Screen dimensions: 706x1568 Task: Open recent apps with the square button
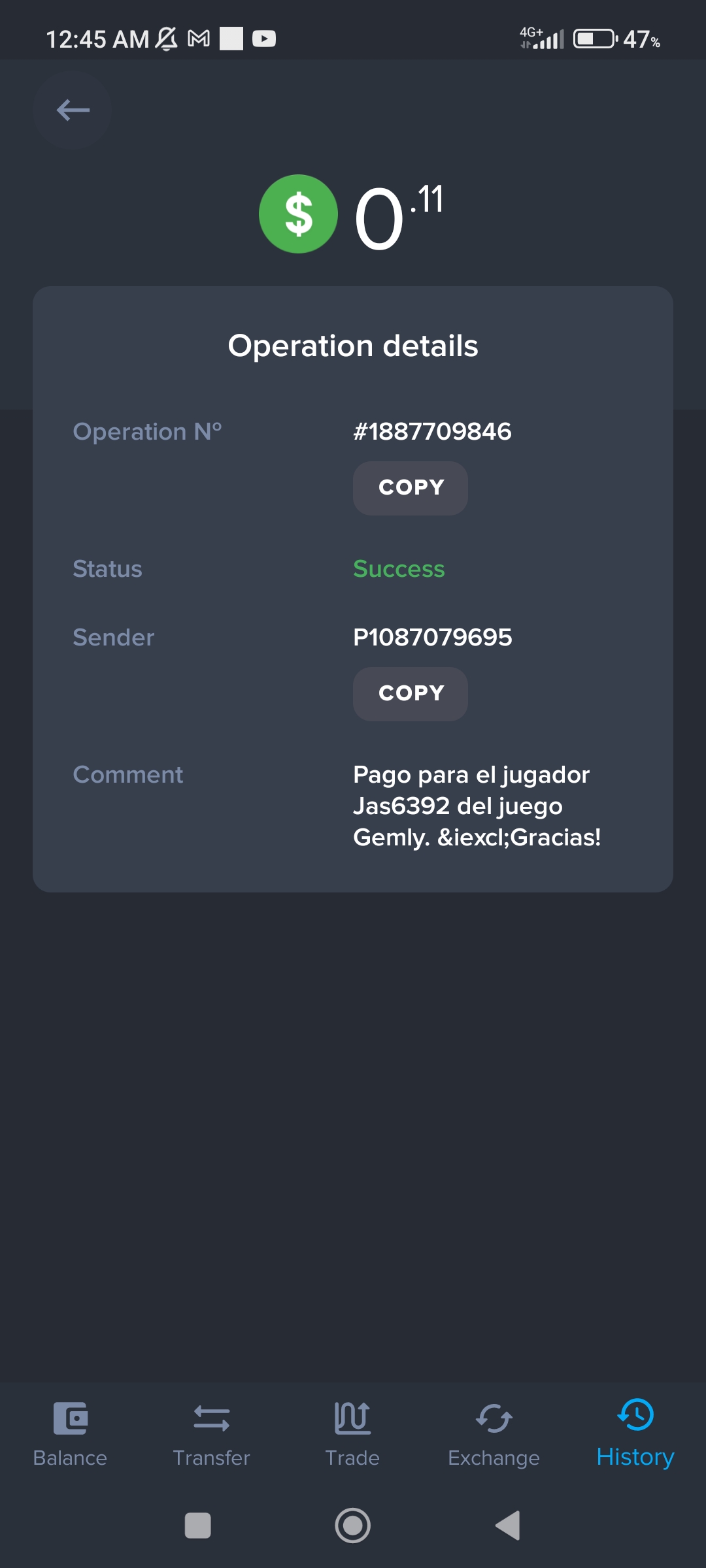(198, 1526)
